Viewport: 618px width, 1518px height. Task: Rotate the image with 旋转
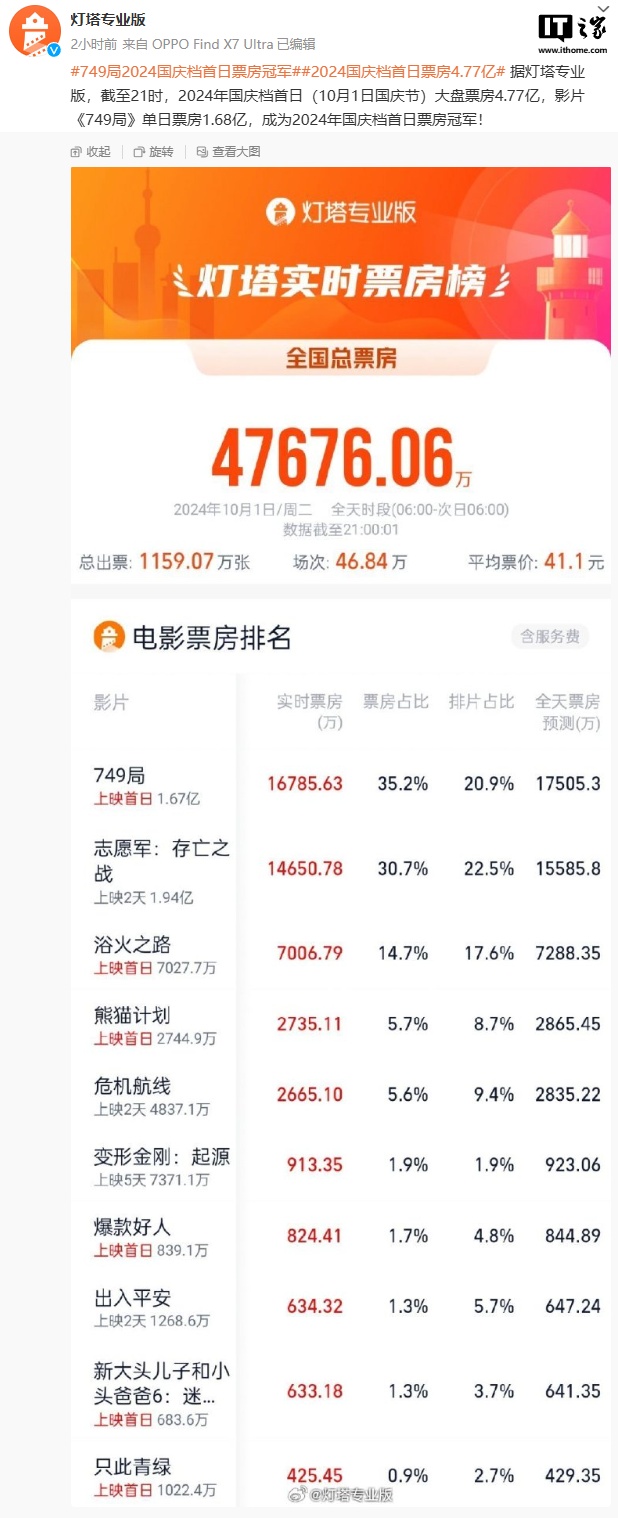[153, 151]
